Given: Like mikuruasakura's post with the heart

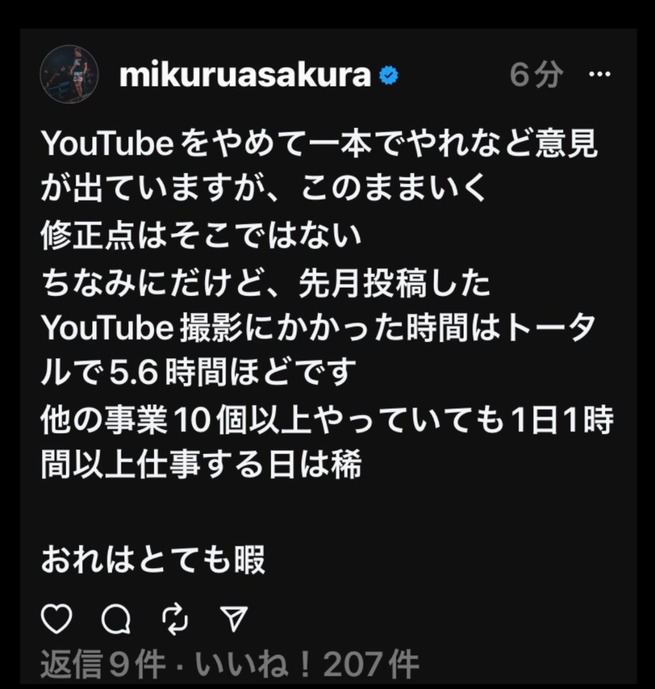Looking at the screenshot, I should [57, 619].
